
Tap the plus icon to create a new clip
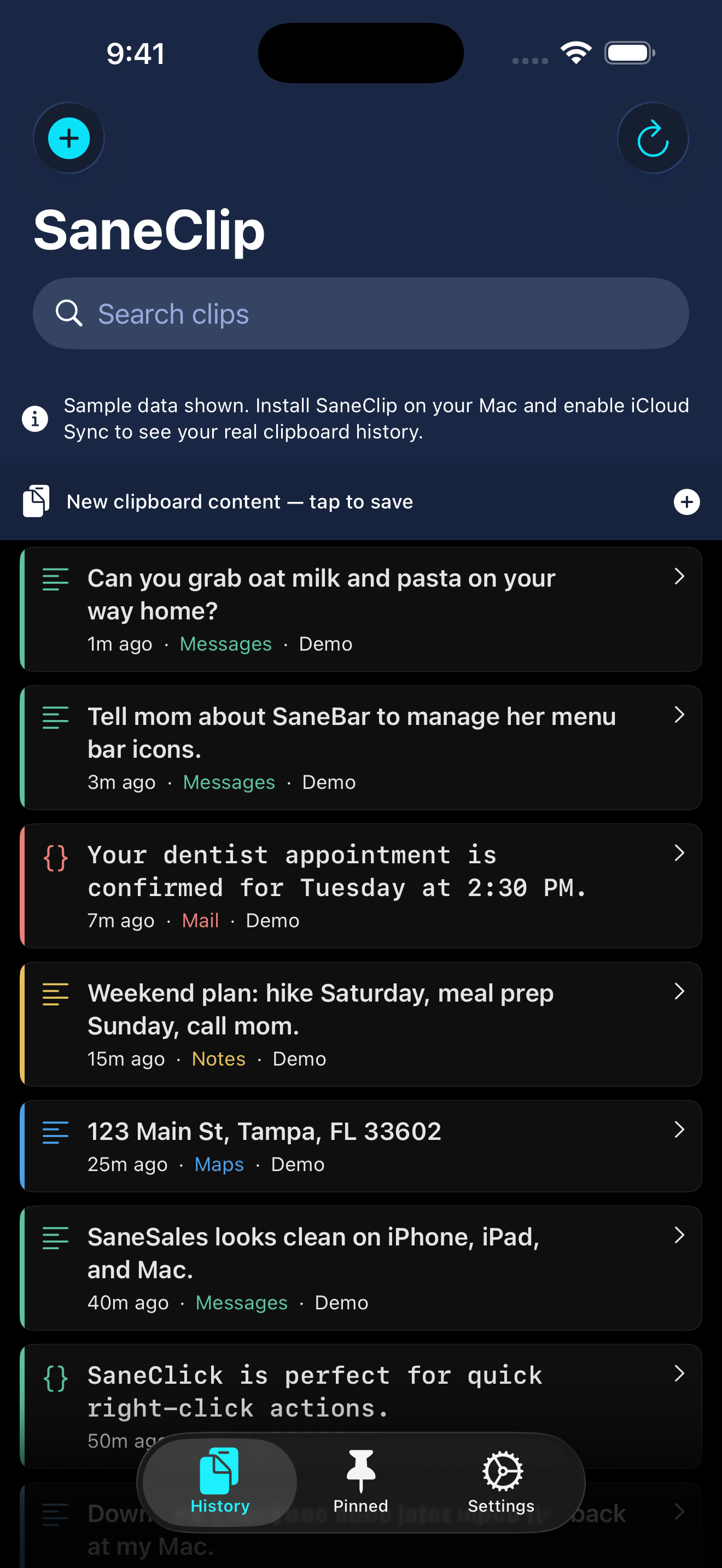coord(68,138)
